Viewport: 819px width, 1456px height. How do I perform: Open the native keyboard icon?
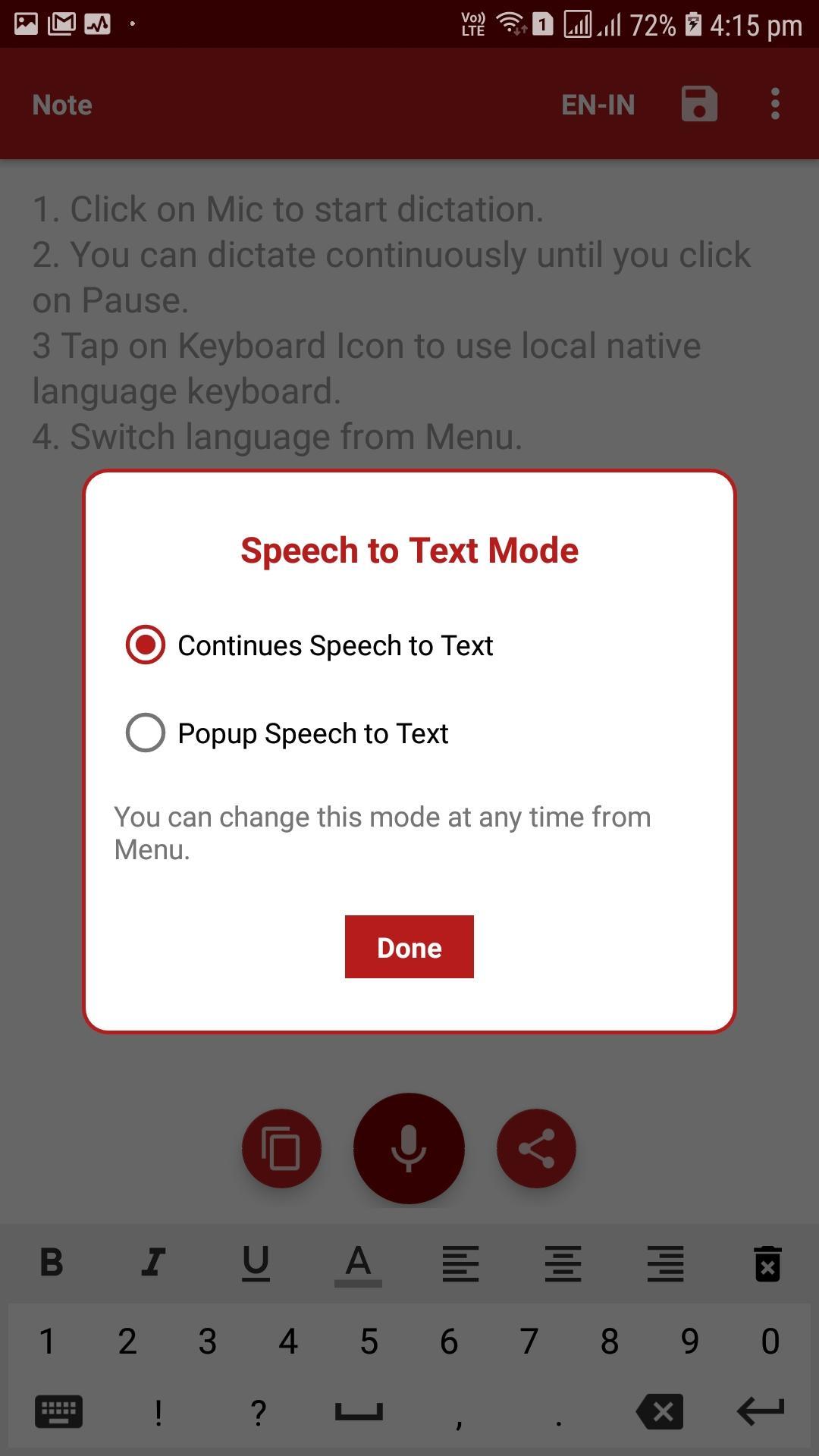click(58, 1411)
